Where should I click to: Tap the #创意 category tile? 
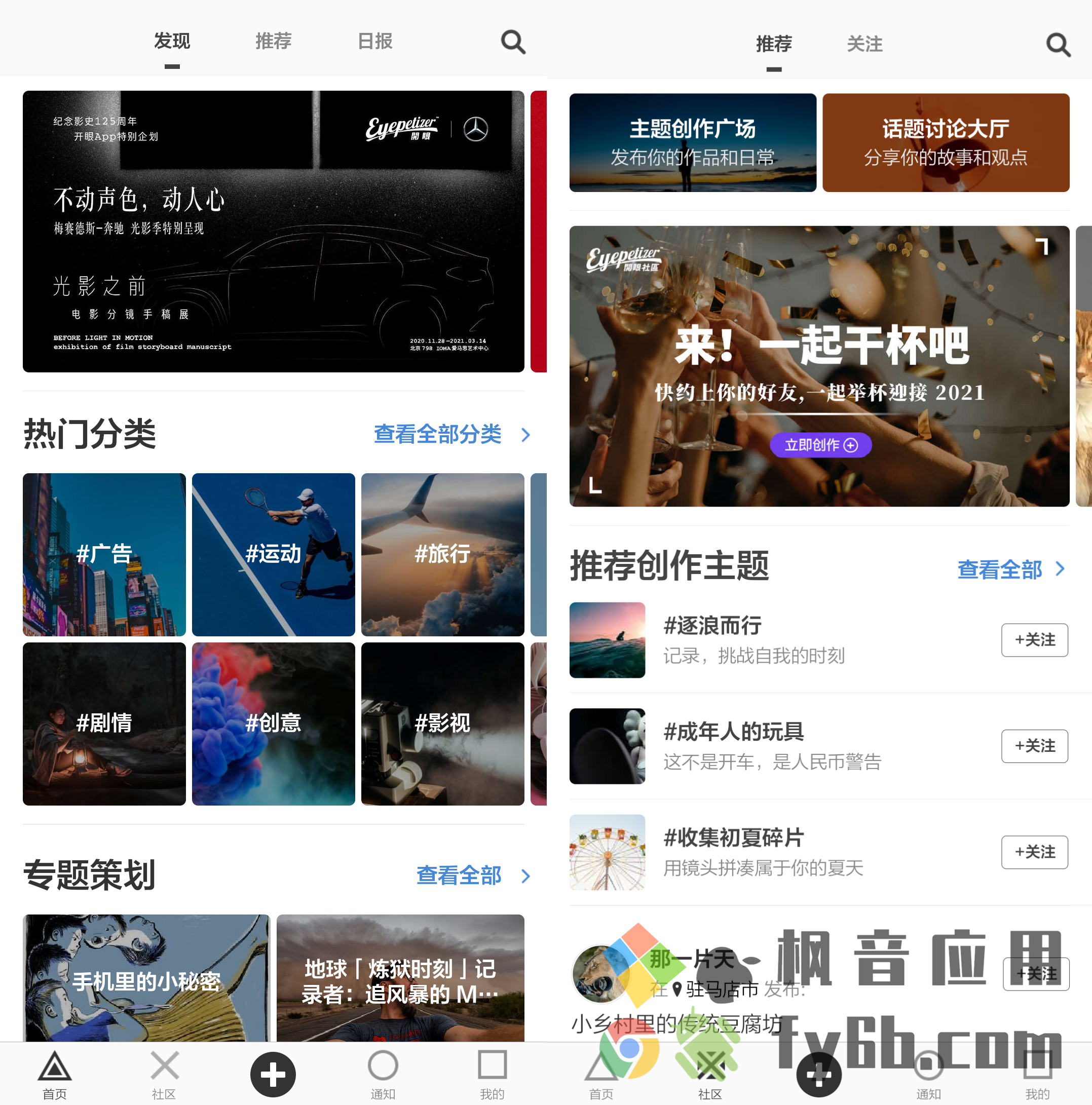pyautogui.click(x=274, y=723)
